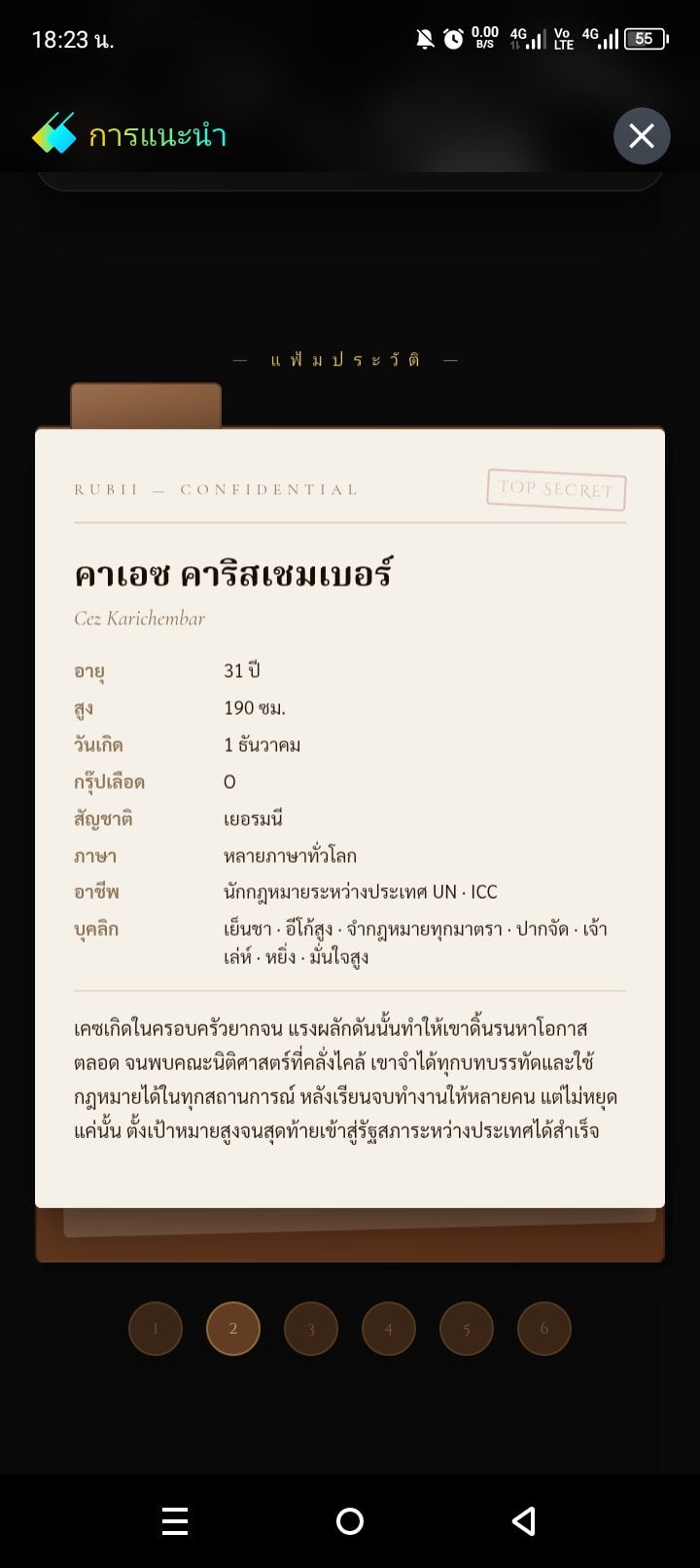Go to the home screen
The height and width of the screenshot is (1568, 700).
350,1521
